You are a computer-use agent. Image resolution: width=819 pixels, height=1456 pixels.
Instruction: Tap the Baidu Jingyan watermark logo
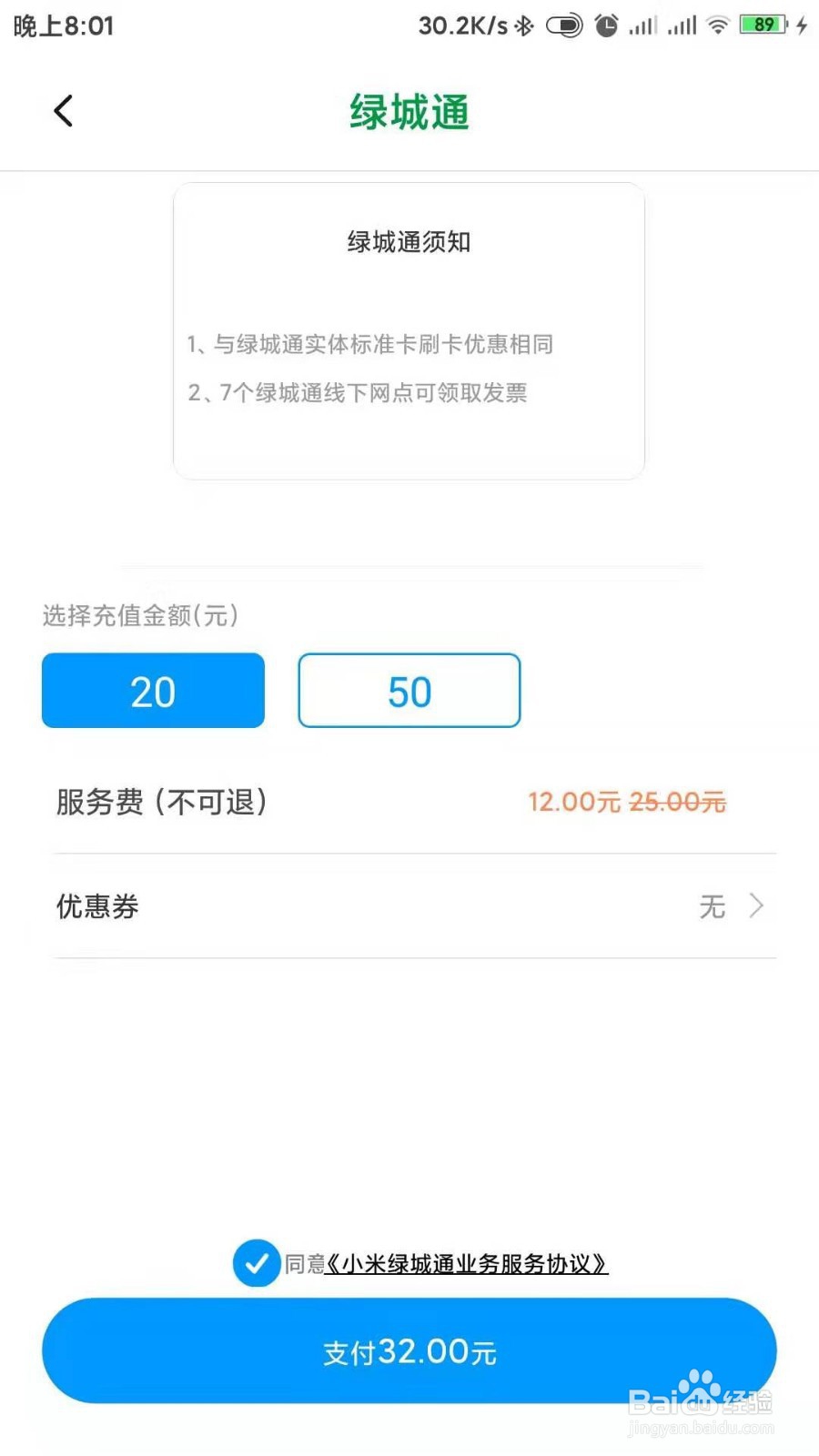click(701, 1392)
